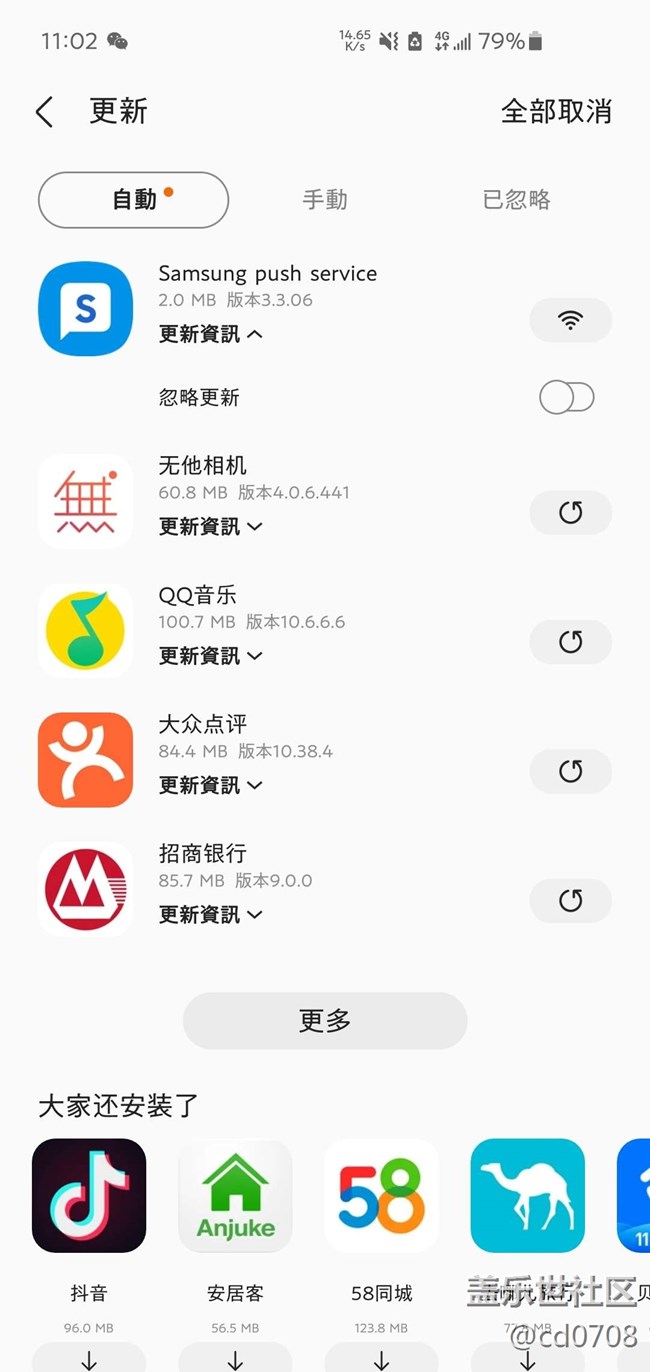Update 大众点评 with its refresh button

[x=570, y=771]
